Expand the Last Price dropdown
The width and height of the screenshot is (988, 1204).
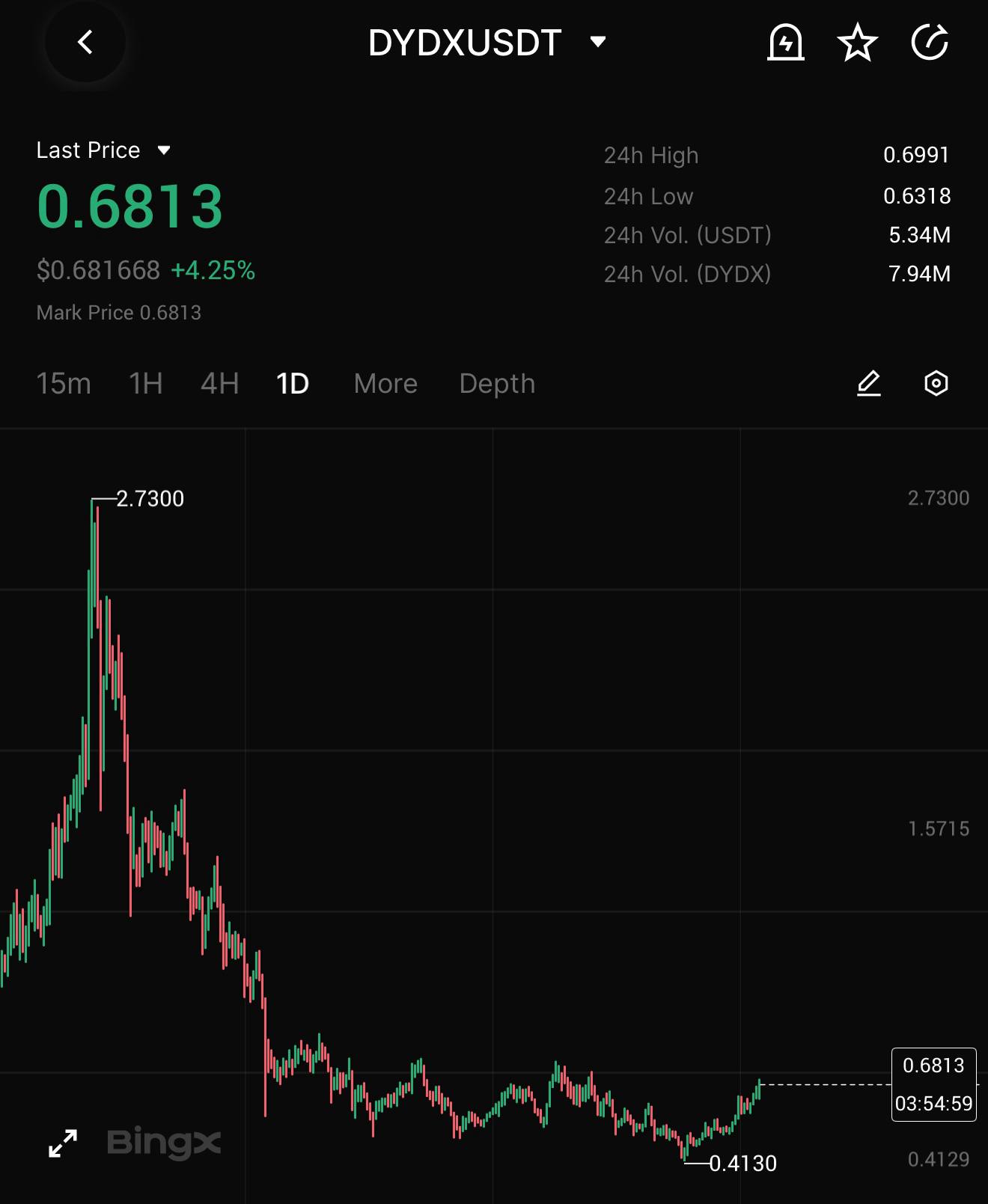[x=164, y=150]
